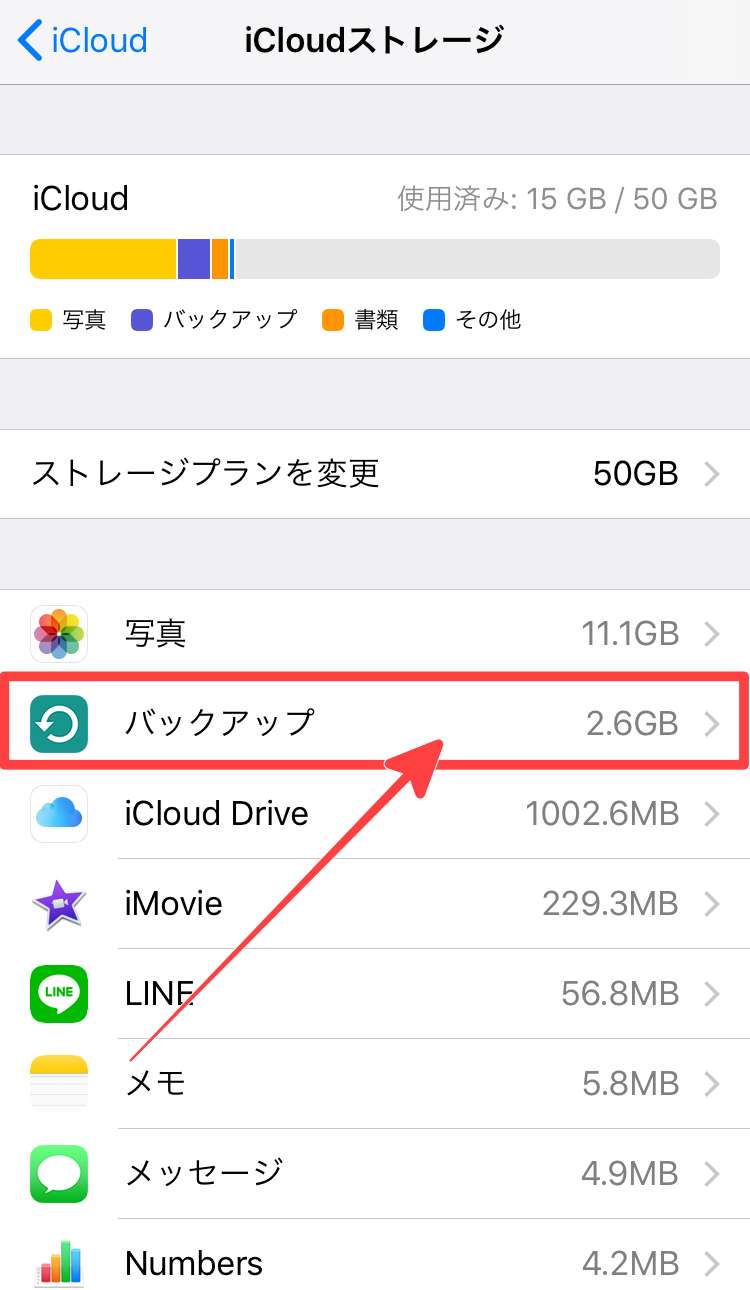
Task: Select the バックアップ row
Action: 375,722
